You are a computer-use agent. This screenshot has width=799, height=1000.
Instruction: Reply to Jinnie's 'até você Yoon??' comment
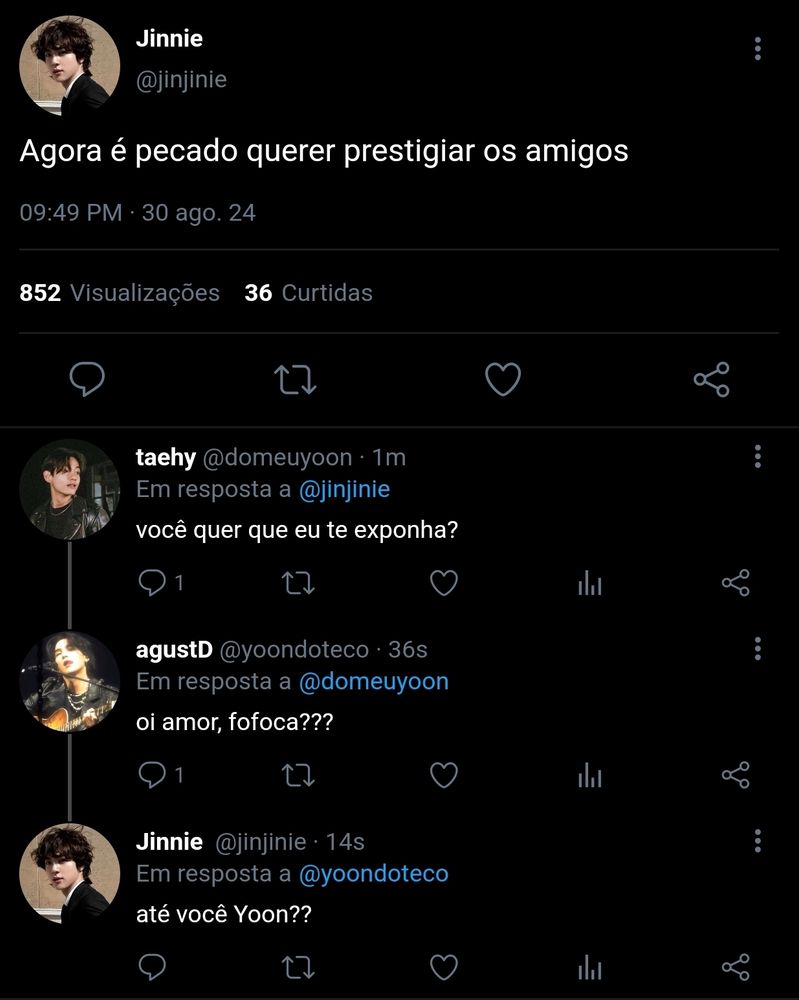point(152,966)
